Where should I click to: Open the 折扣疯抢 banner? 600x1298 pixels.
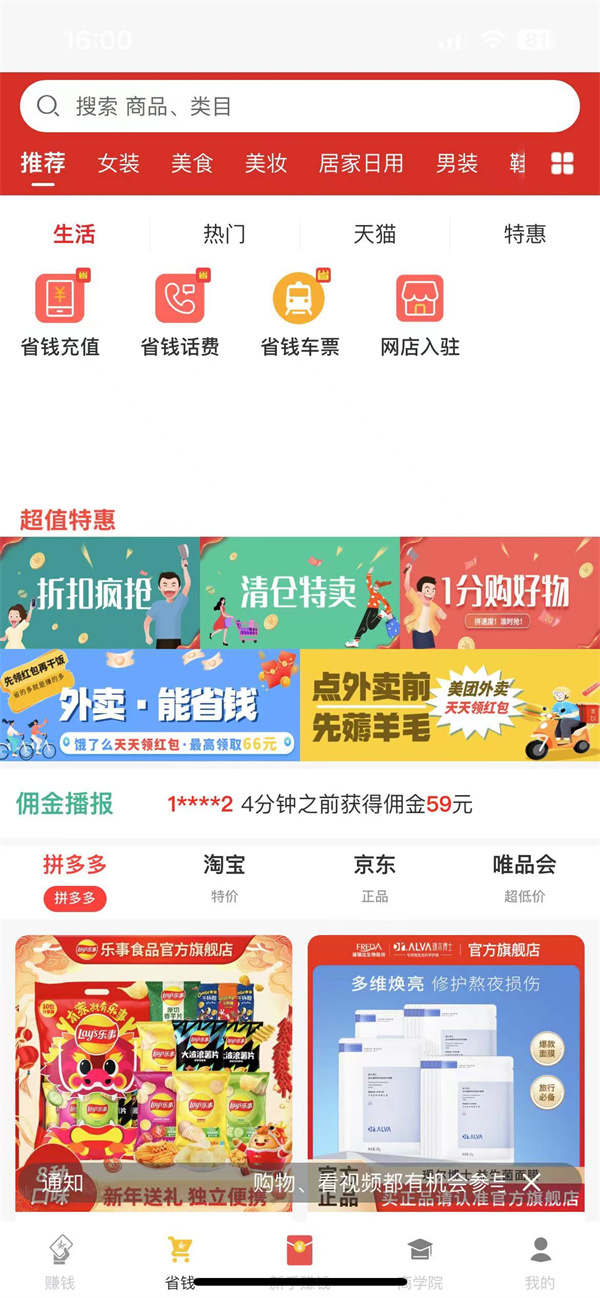pos(100,593)
